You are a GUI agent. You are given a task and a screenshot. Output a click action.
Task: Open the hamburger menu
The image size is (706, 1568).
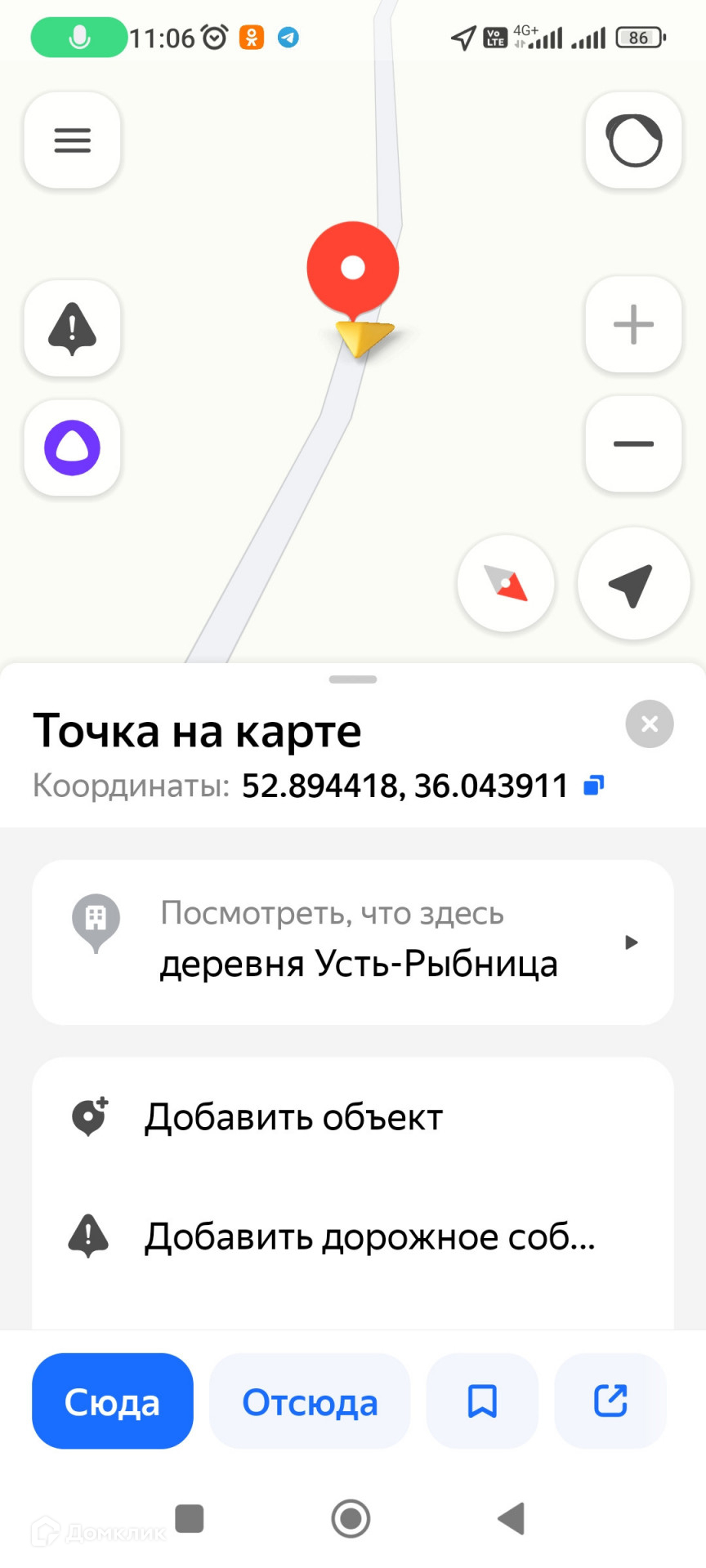72,140
